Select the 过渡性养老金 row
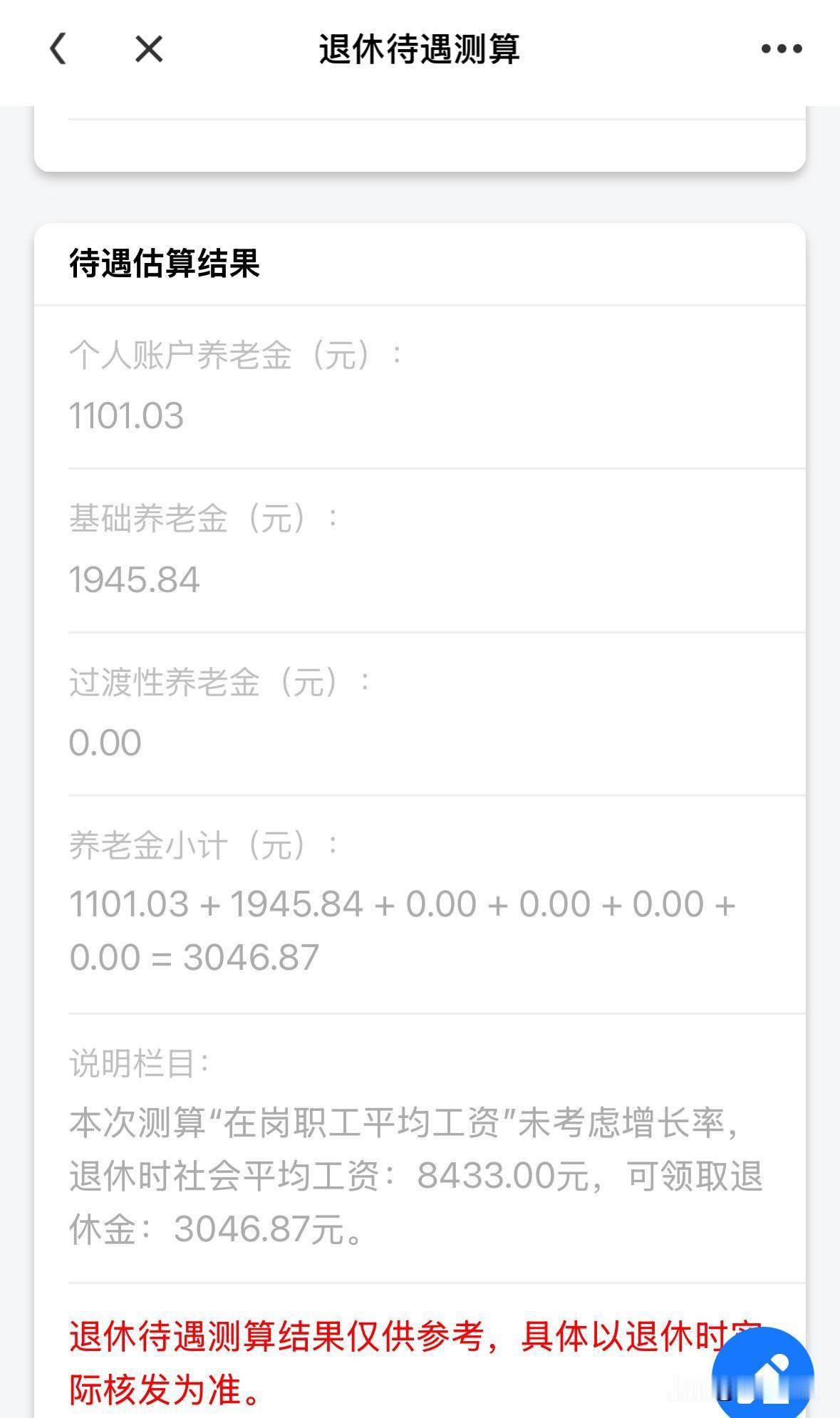 [217, 682]
